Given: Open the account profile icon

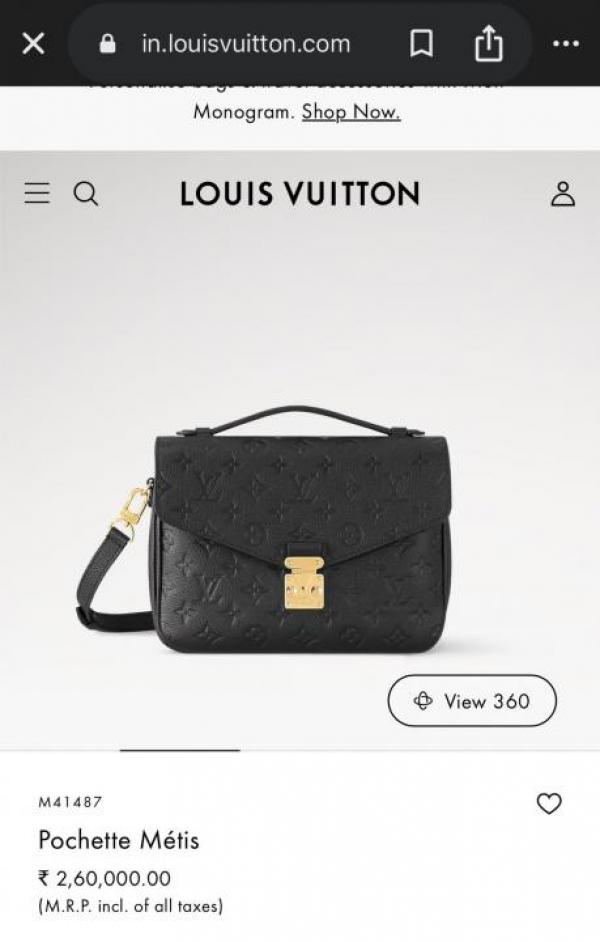Looking at the screenshot, I should 563,193.
